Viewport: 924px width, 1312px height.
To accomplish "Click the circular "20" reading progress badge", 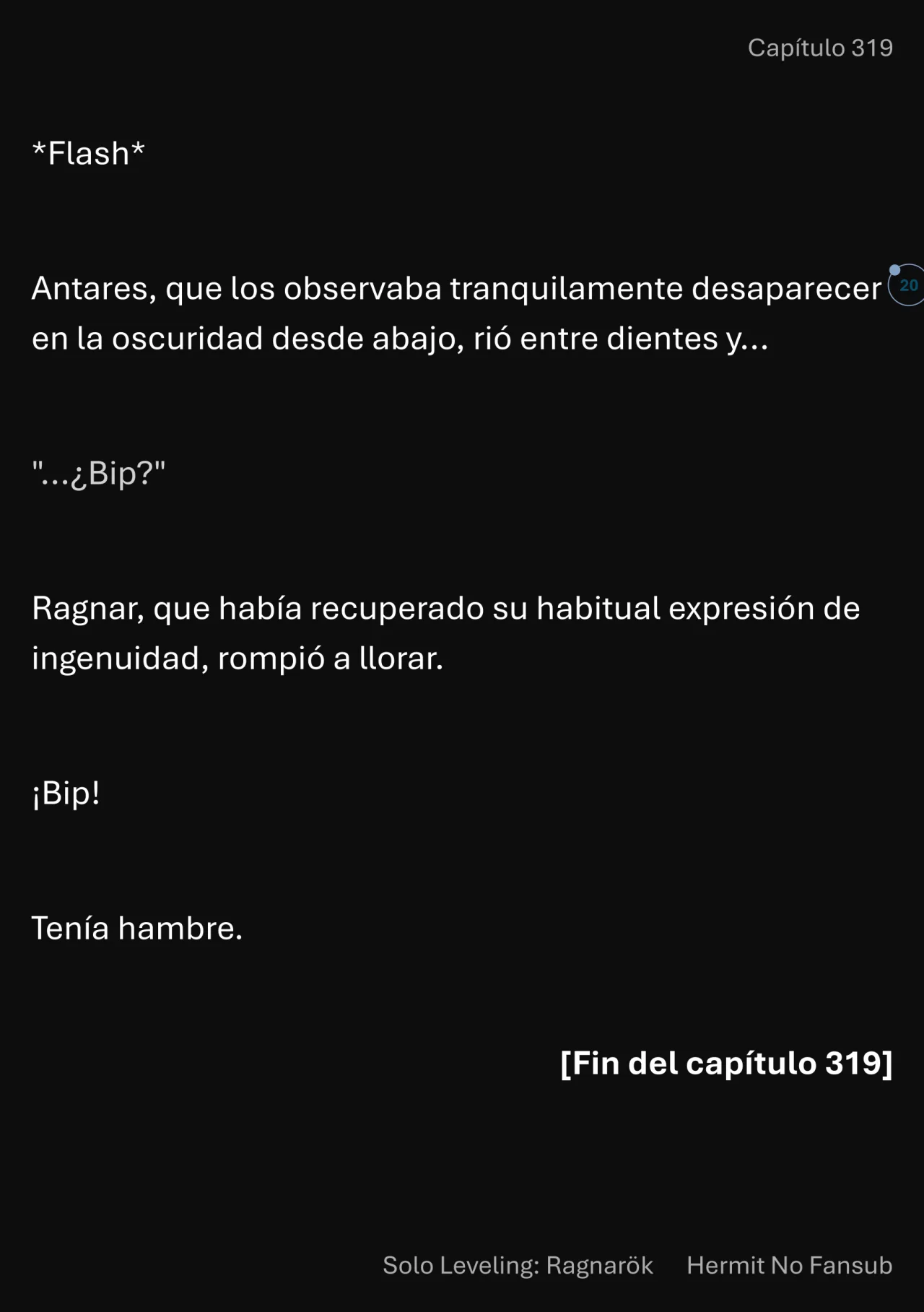I will [909, 285].
